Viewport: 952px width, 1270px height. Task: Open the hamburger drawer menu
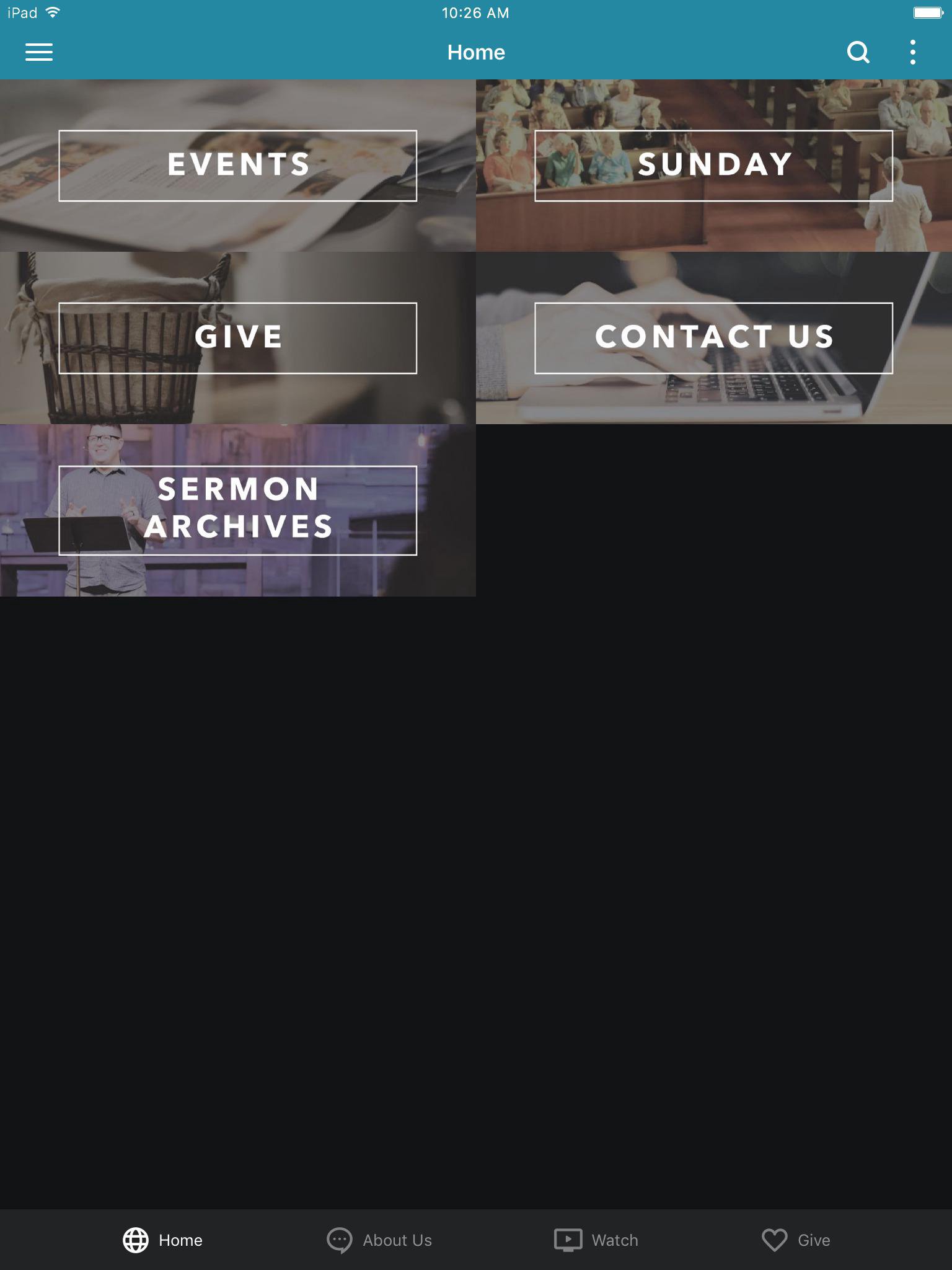coord(38,52)
